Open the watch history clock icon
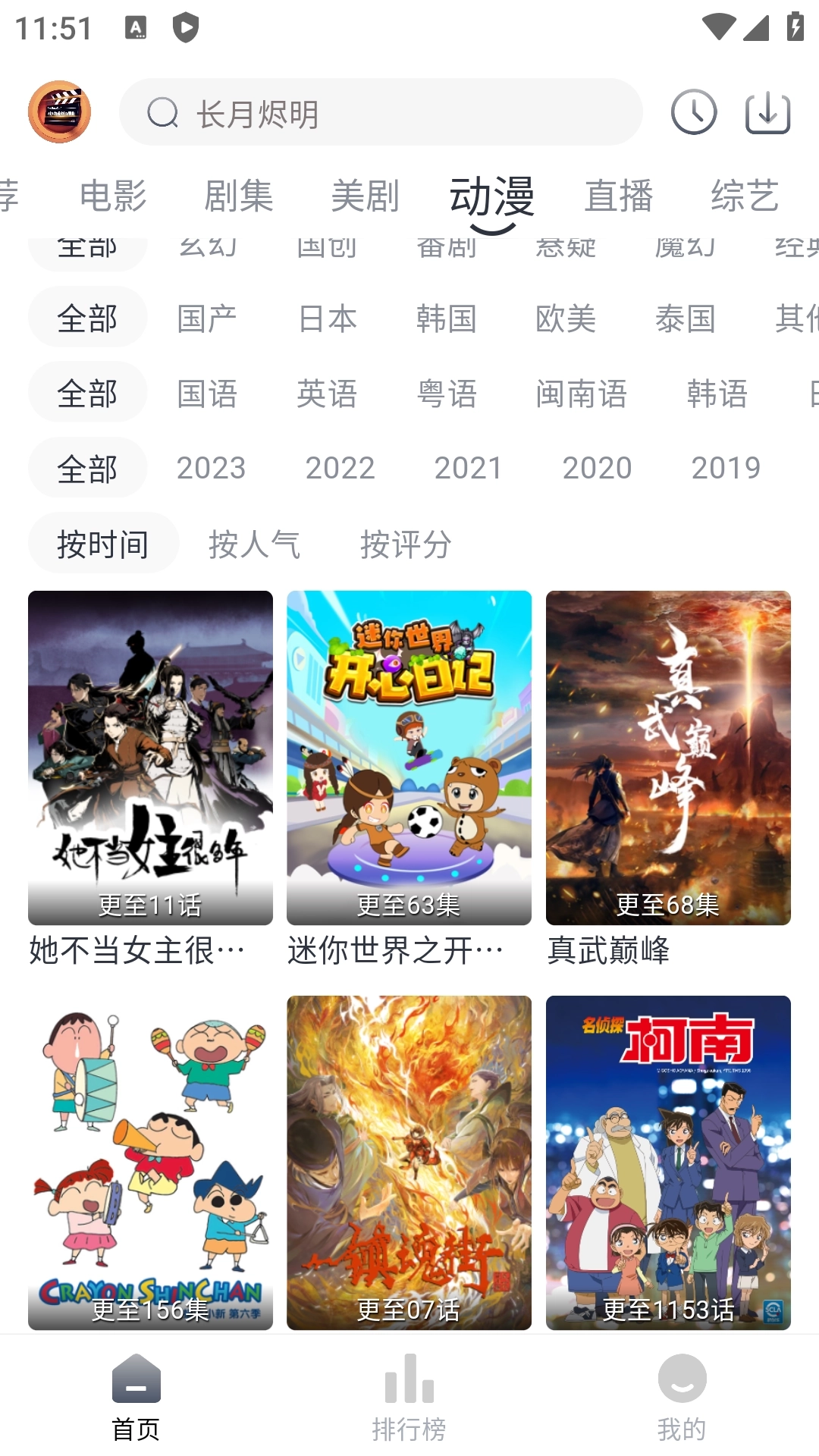 point(693,112)
